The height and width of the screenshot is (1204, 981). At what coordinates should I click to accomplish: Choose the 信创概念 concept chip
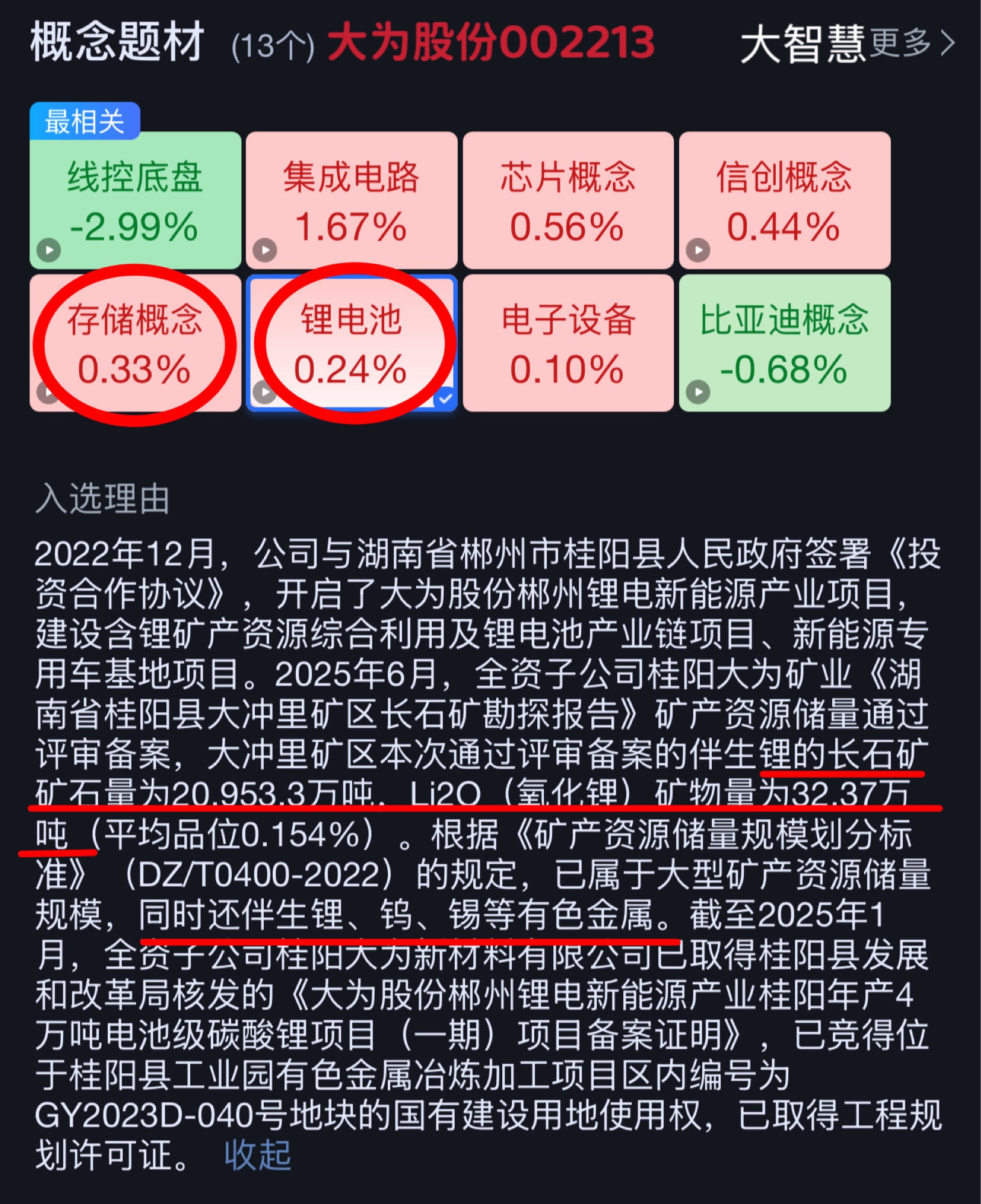[784, 200]
